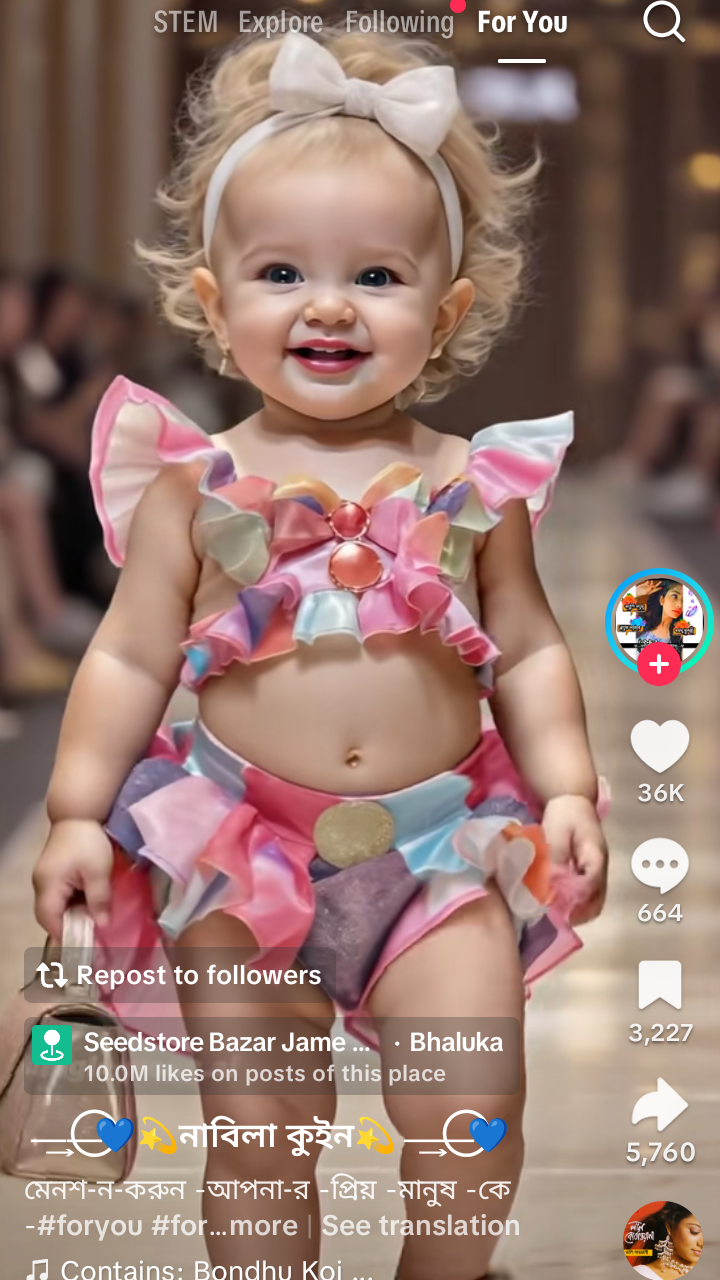Expand the caption with more
Screen dimensions: 720x1280
[263, 1226]
